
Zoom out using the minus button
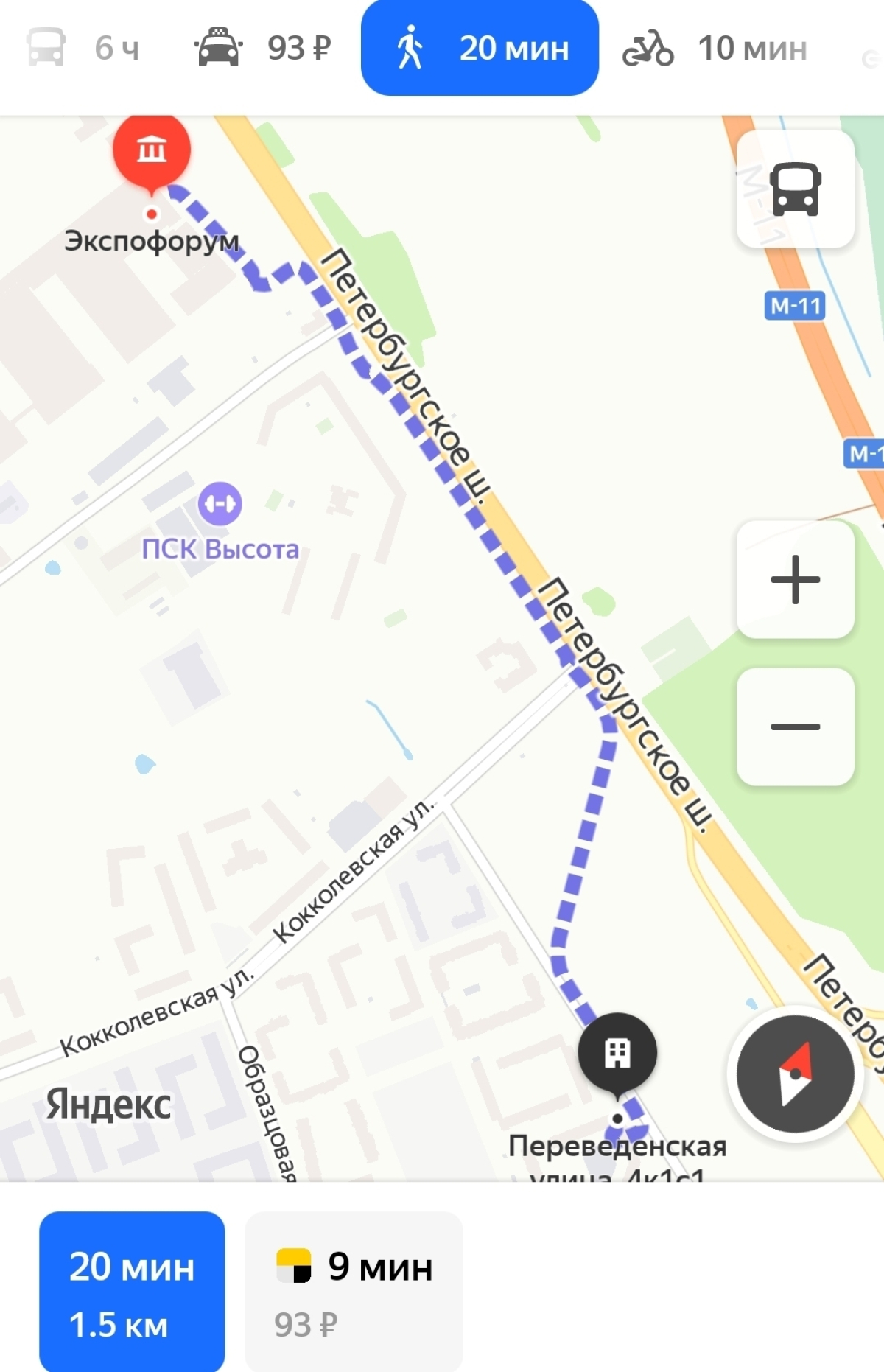[x=794, y=726]
